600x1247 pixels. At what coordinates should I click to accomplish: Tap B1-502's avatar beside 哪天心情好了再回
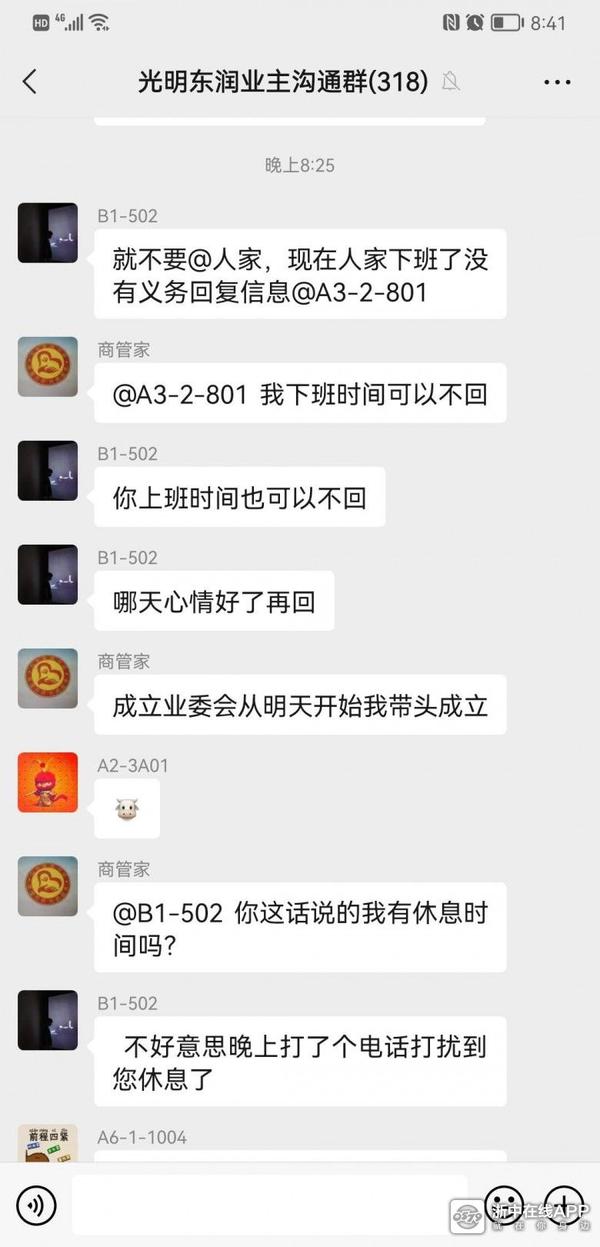point(48,574)
